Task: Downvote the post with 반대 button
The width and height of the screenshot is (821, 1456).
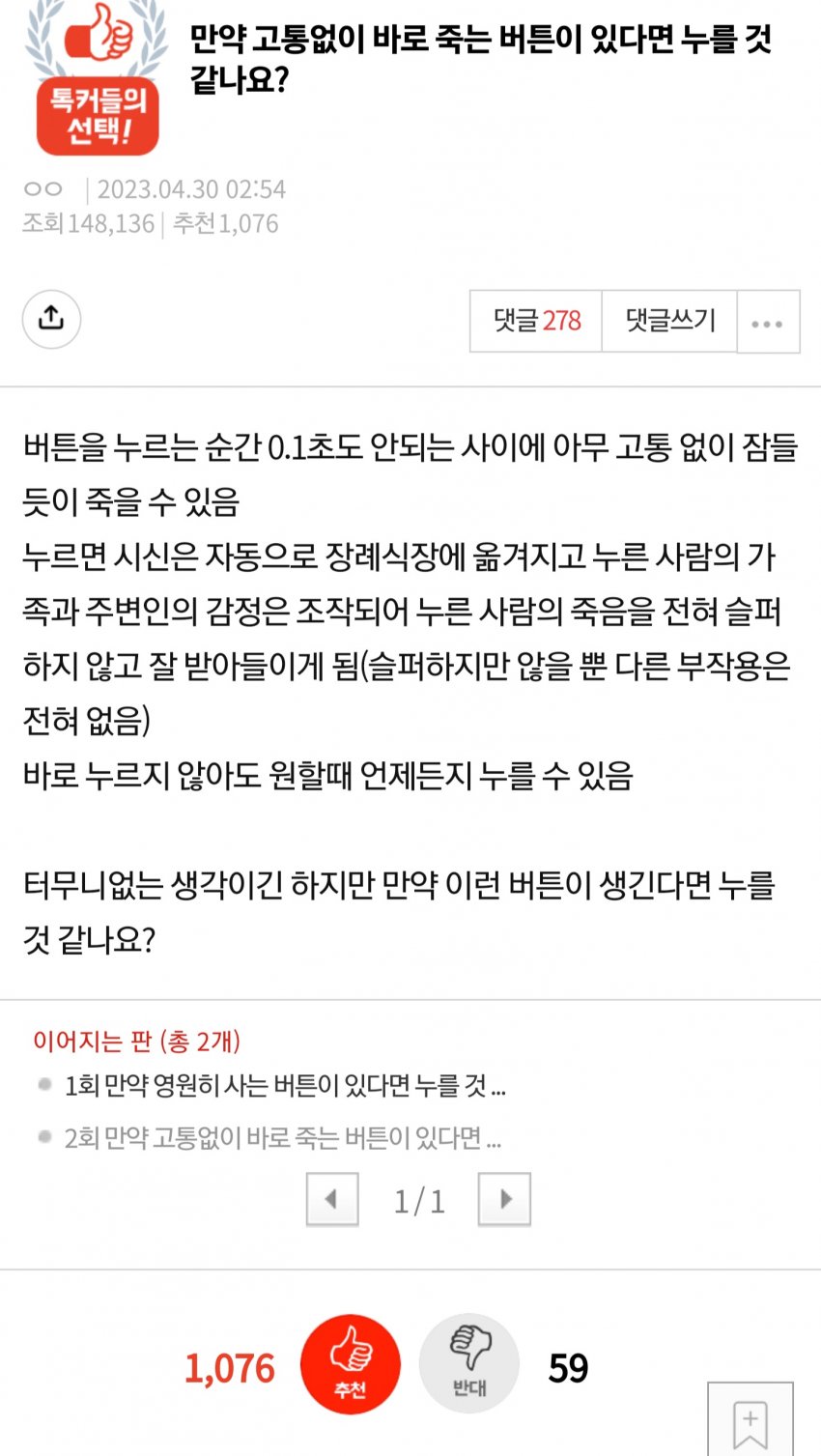Action: [x=469, y=1363]
